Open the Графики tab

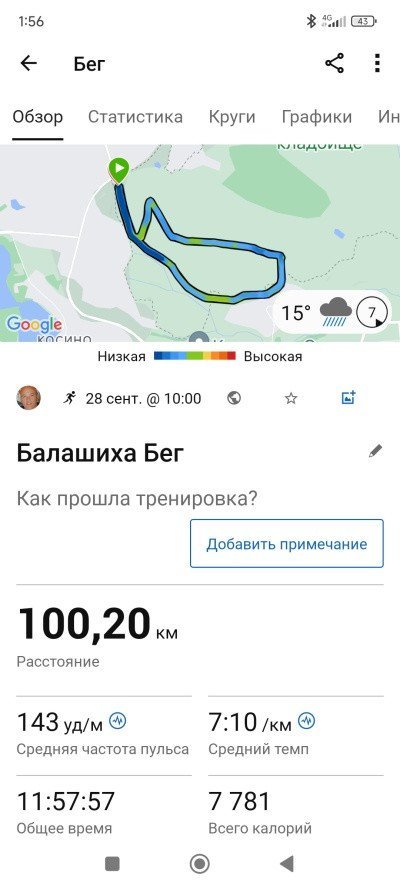tap(317, 117)
